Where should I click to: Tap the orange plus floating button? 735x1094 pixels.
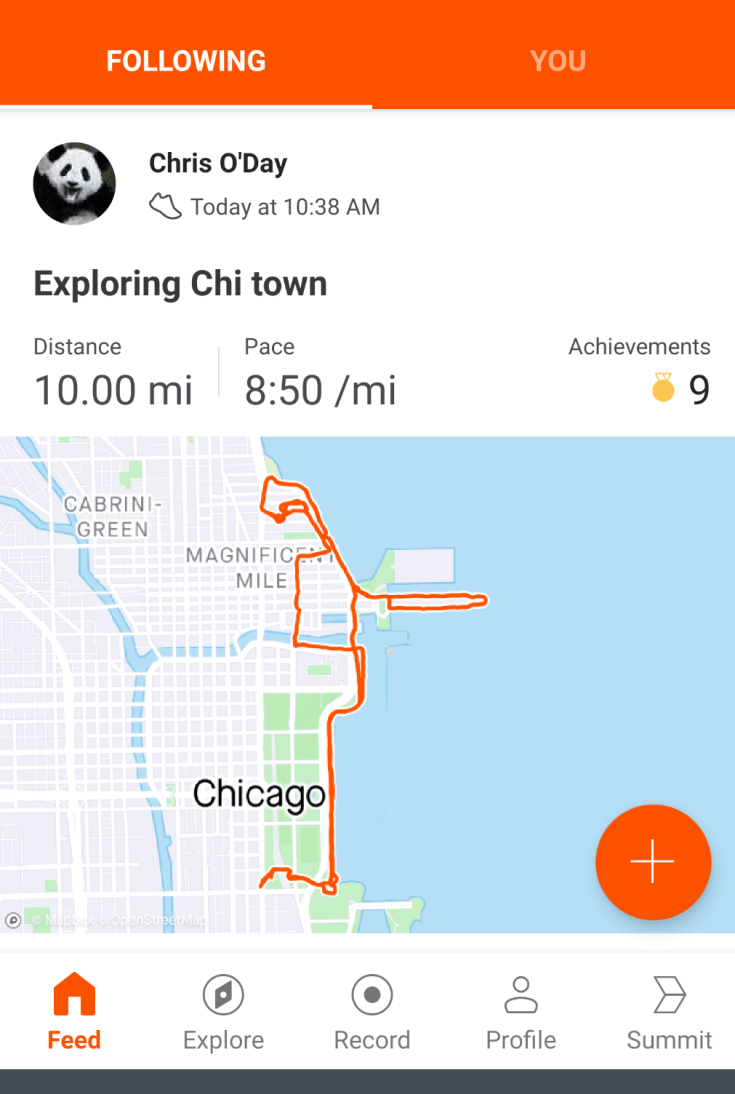[652, 861]
